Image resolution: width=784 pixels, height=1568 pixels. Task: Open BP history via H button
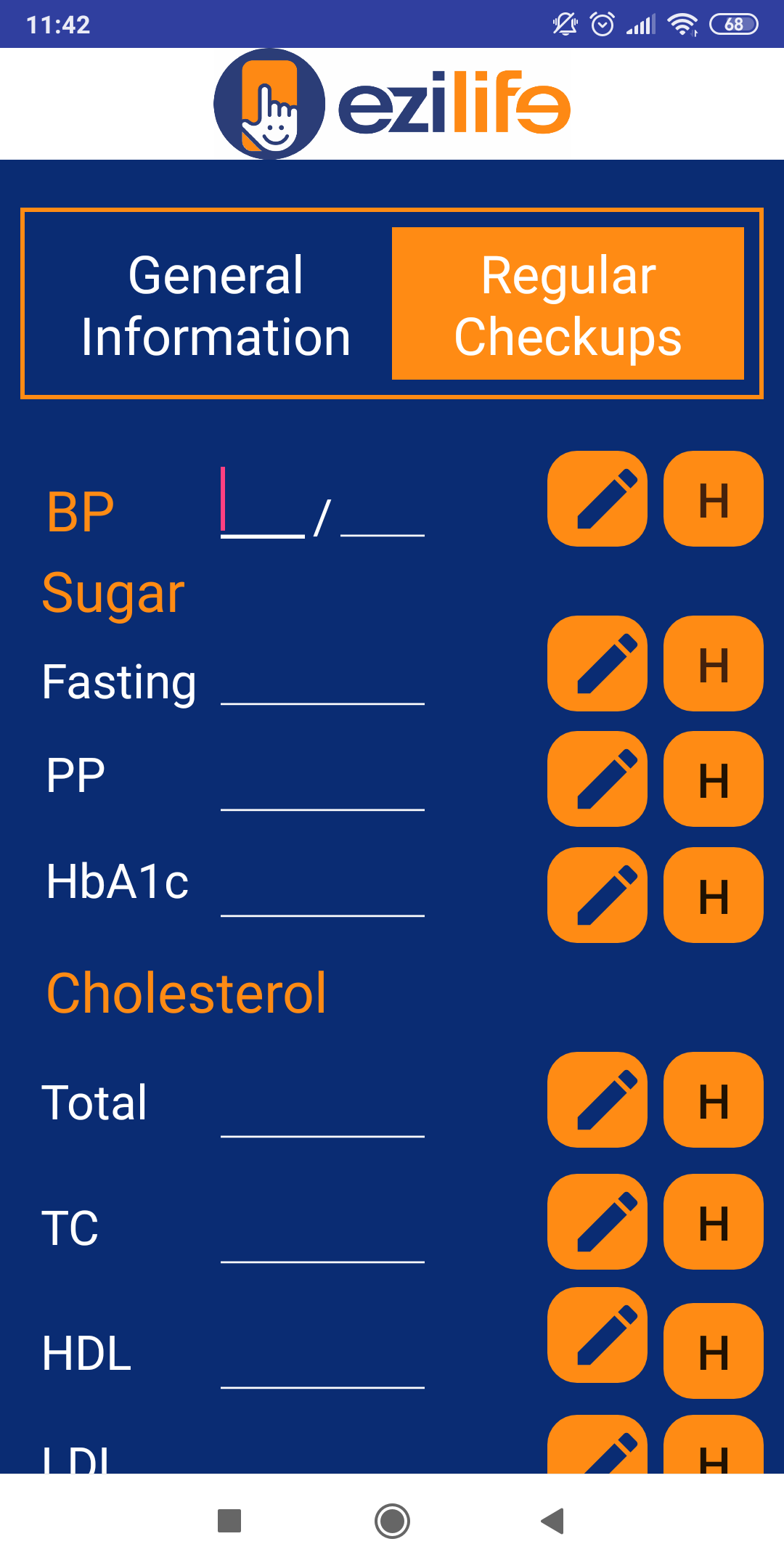tap(714, 499)
